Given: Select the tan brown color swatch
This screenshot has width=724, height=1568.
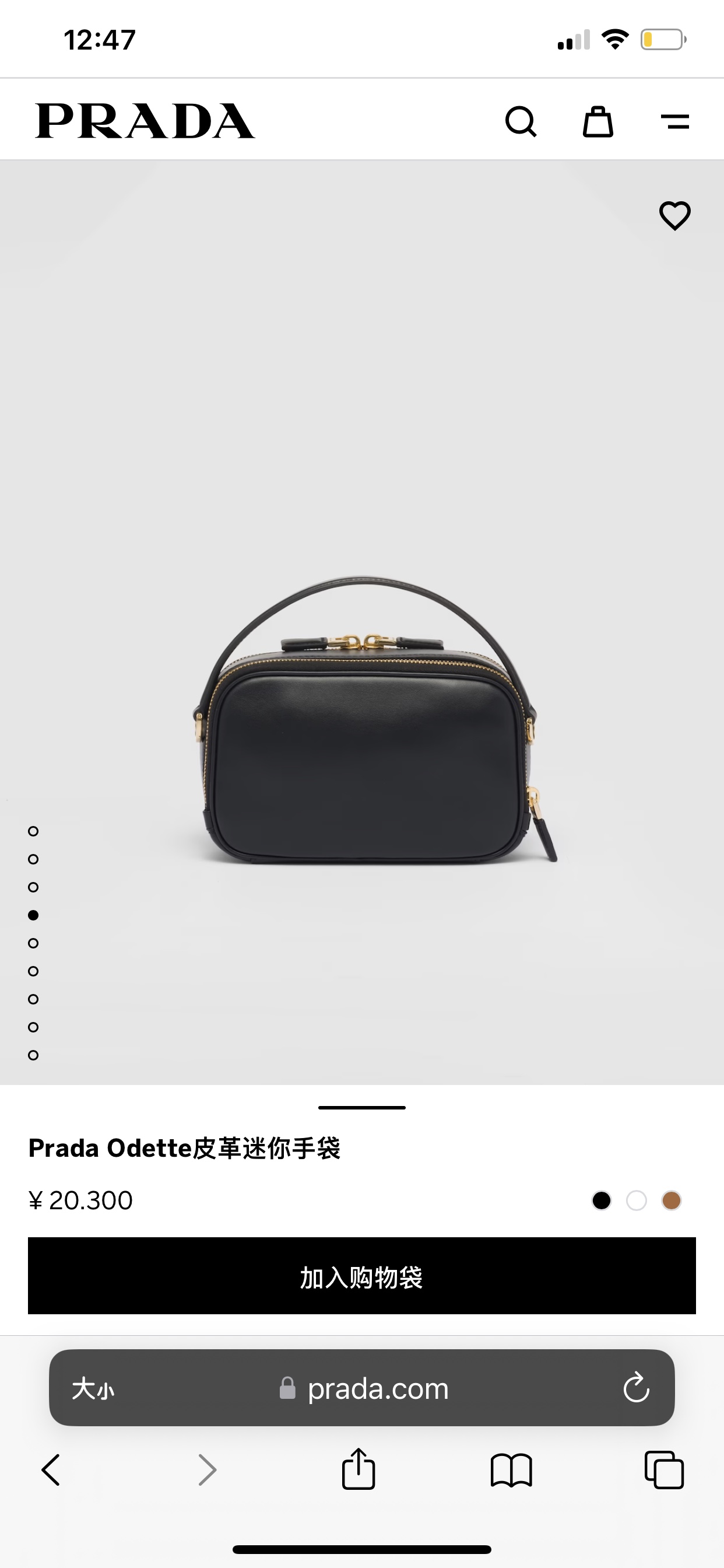Looking at the screenshot, I should (x=671, y=1200).
